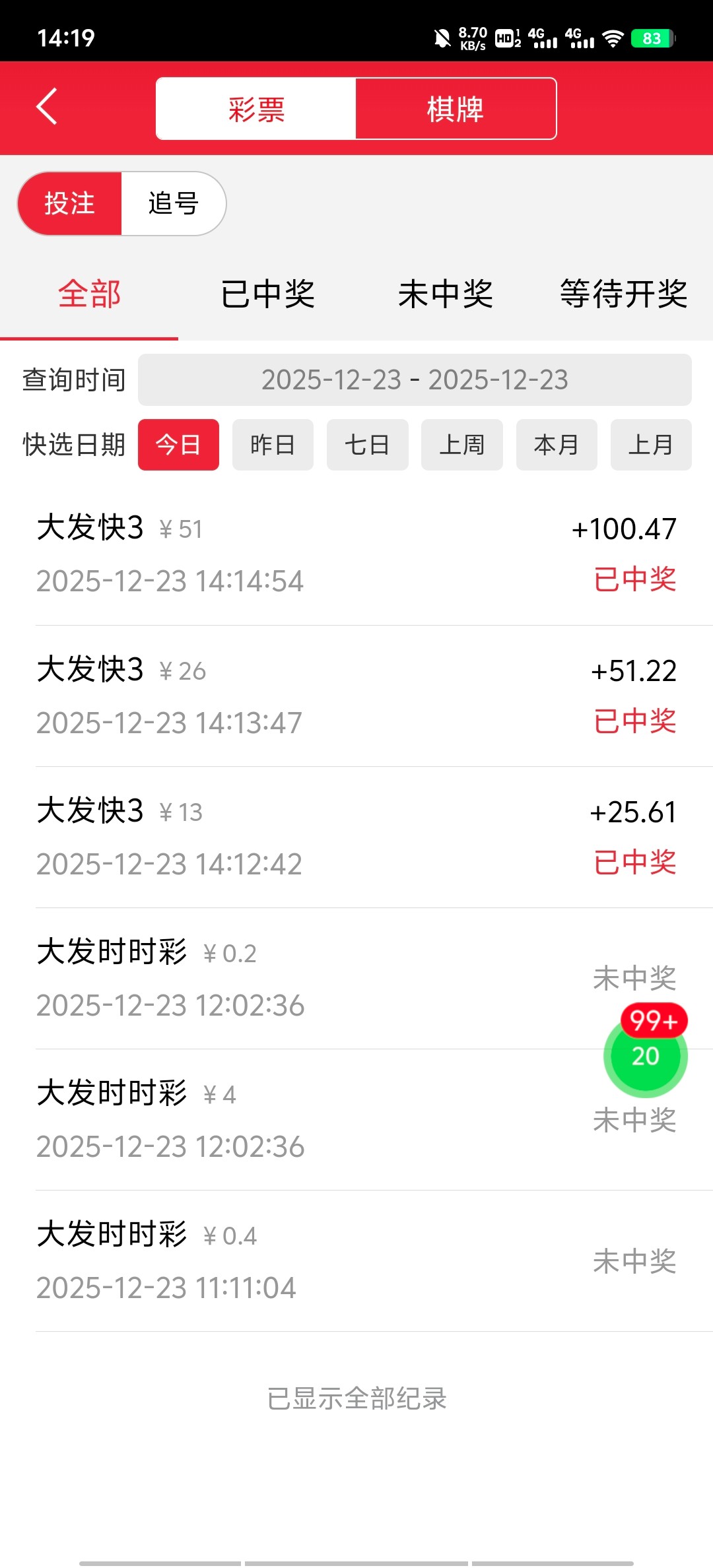Filter by the 已中奖 tab

click(267, 294)
